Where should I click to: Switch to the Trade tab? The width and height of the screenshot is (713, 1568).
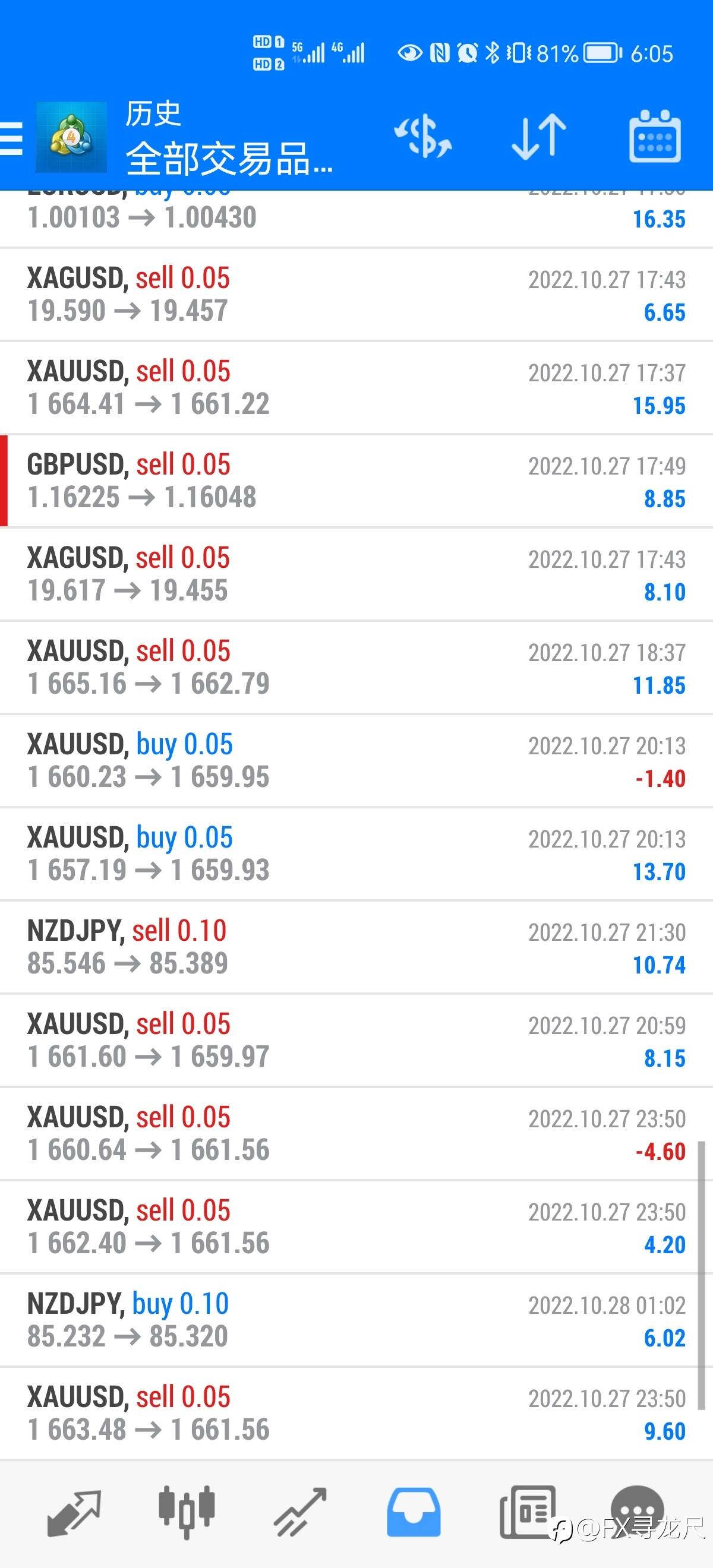[x=300, y=1514]
